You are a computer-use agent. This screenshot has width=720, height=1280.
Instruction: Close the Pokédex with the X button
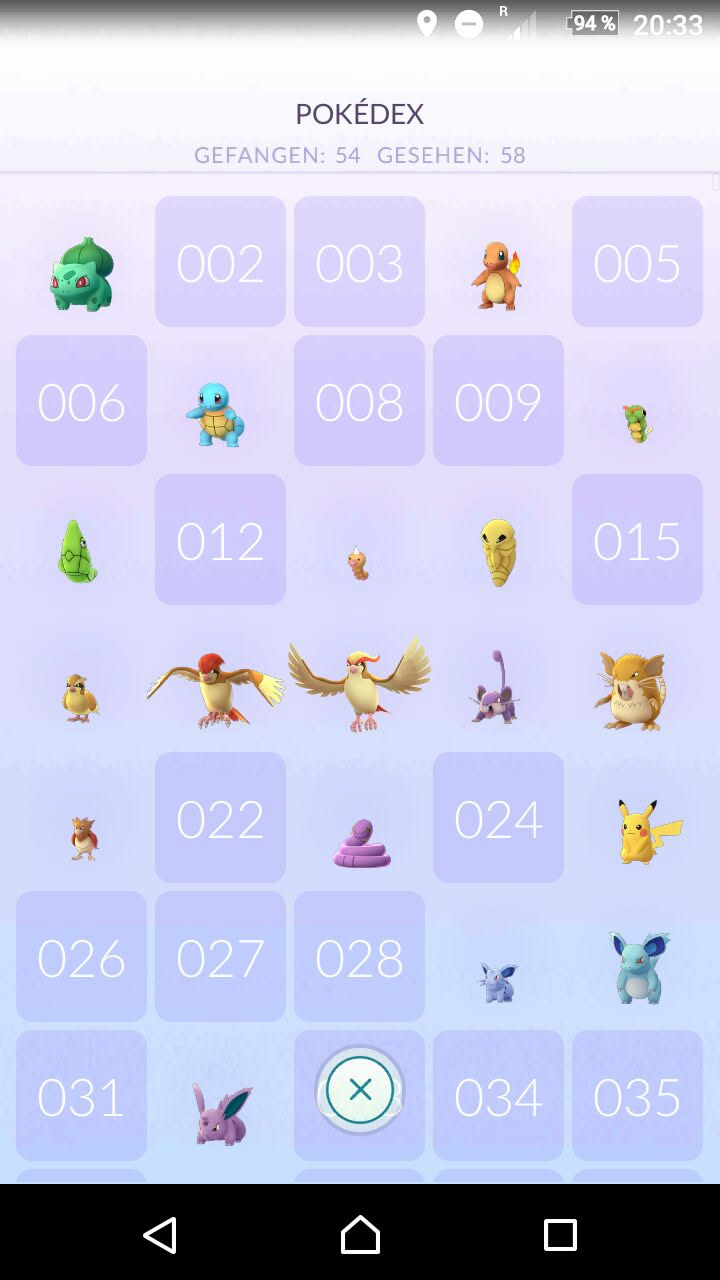coord(360,1090)
